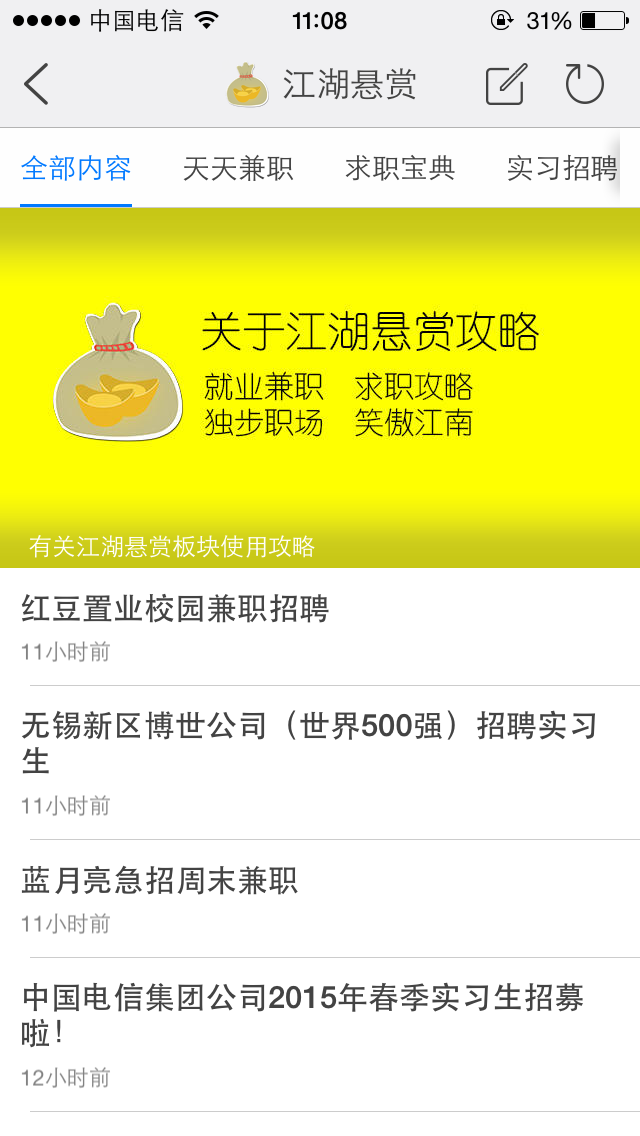Select the 全部内容 tab
The image size is (640, 1136).
[76, 168]
